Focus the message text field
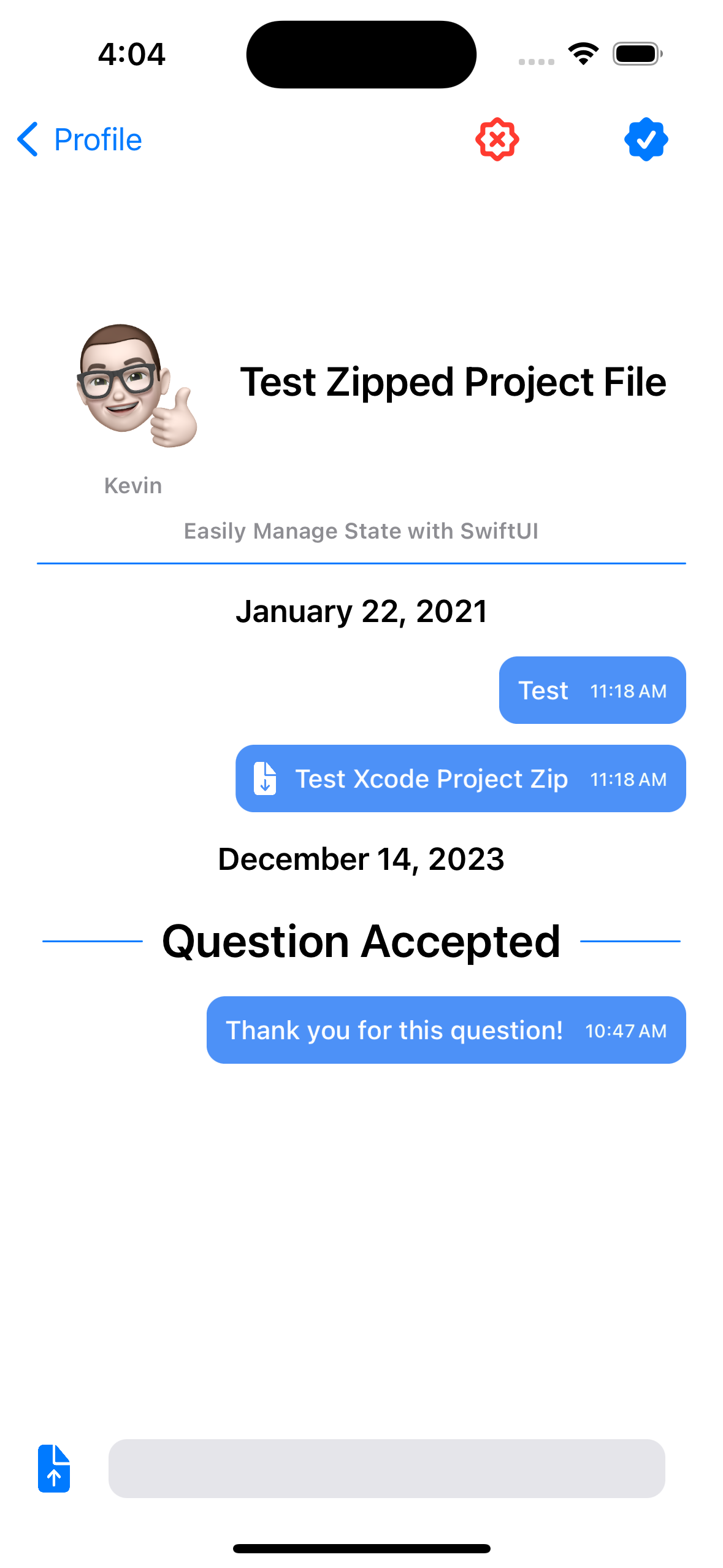Viewport: 723px width, 1568px height. tap(386, 1468)
